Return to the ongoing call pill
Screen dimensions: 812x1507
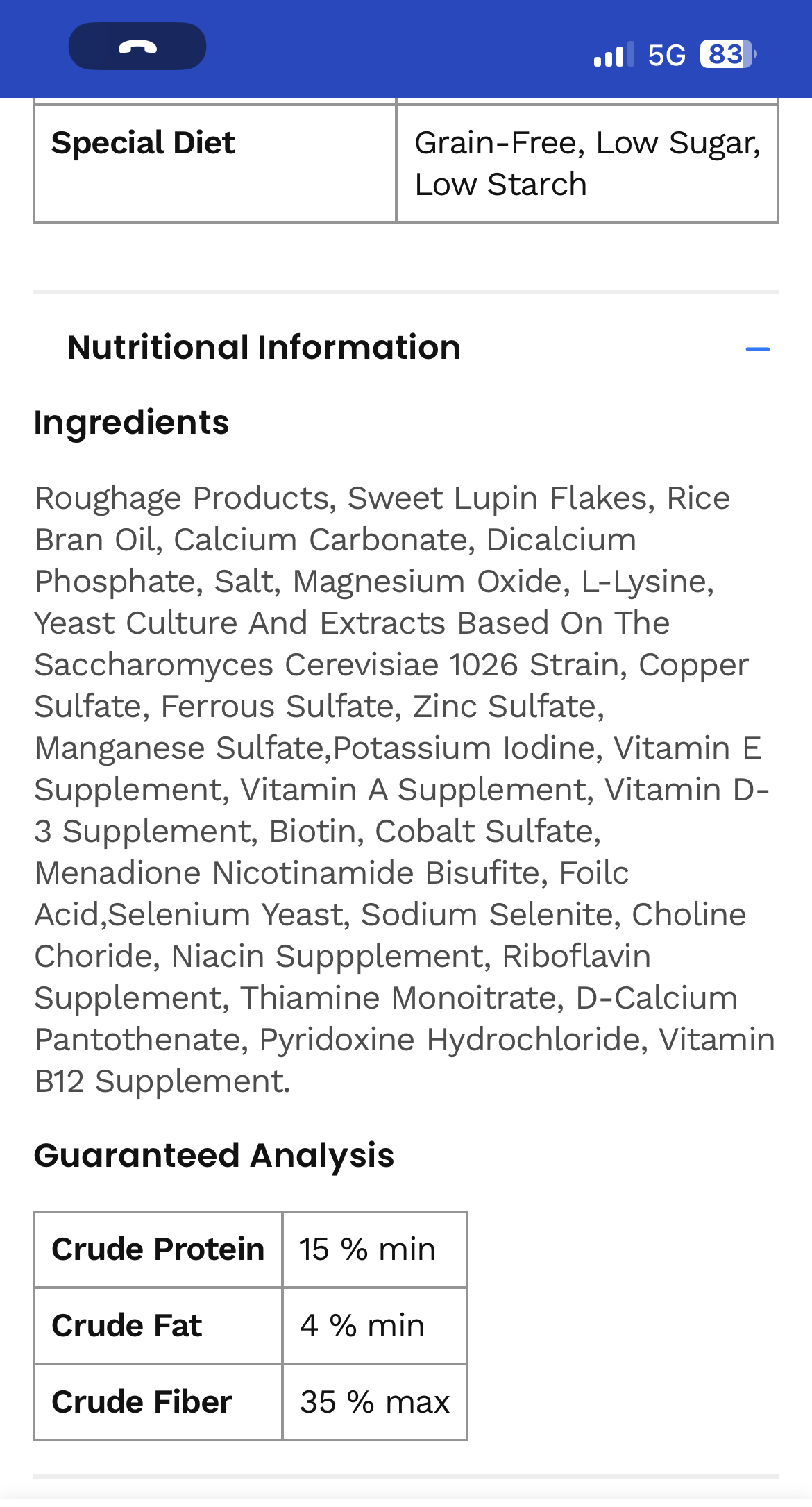click(137, 47)
